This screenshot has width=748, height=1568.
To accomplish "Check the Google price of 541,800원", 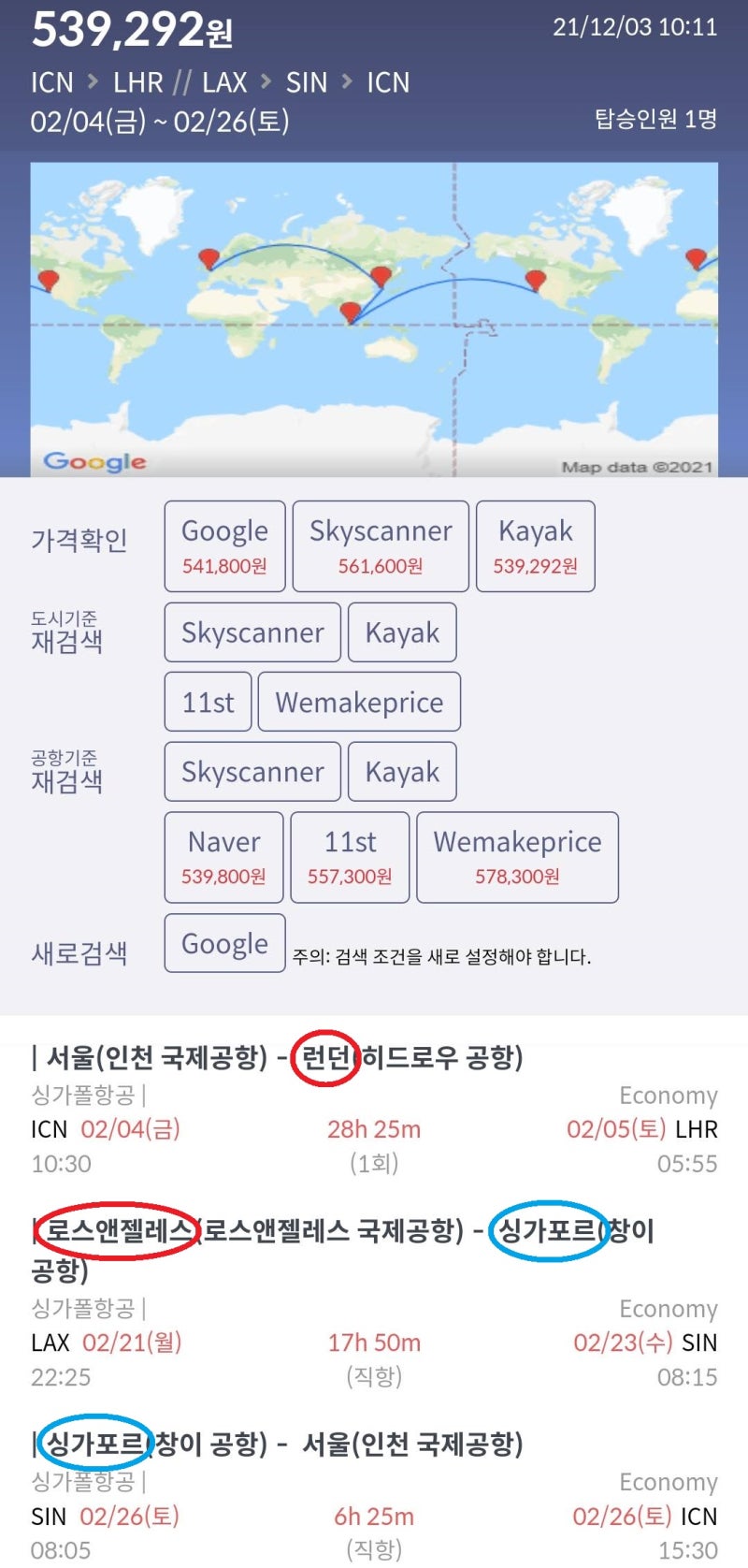I will pos(224,547).
